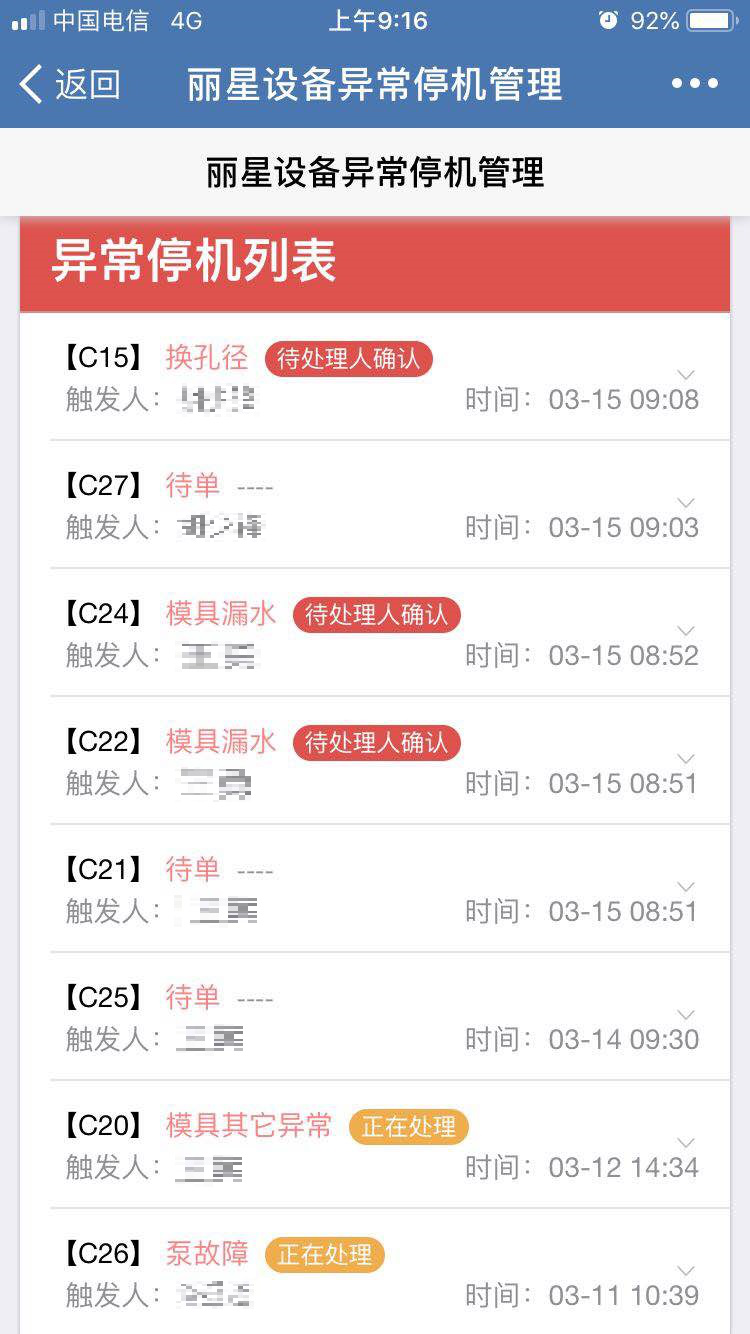The width and height of the screenshot is (750, 1334).
Task: Open the C26 泵故障 downtime record
Action: [375, 1272]
